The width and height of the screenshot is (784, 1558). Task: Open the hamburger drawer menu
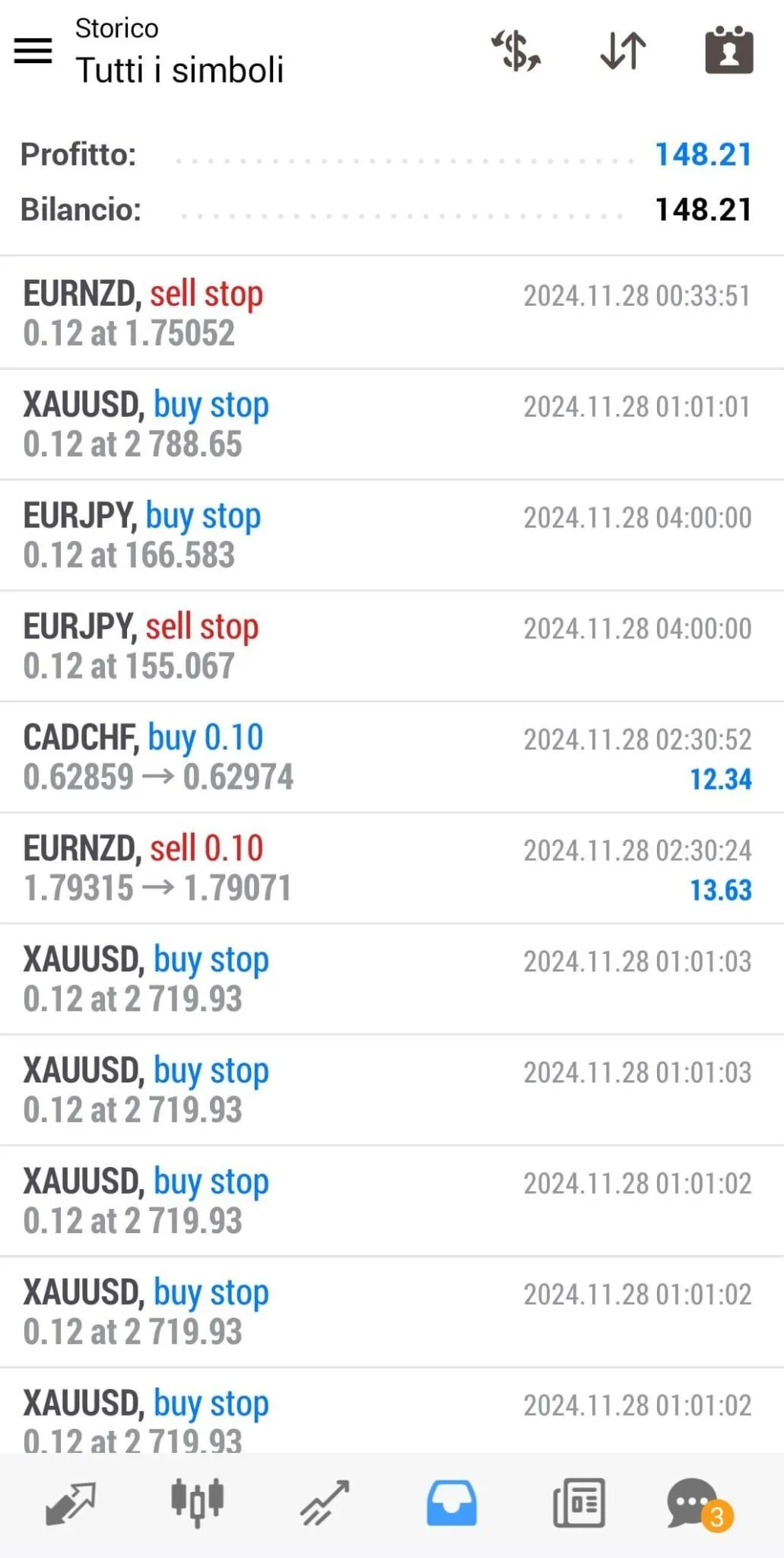(33, 51)
